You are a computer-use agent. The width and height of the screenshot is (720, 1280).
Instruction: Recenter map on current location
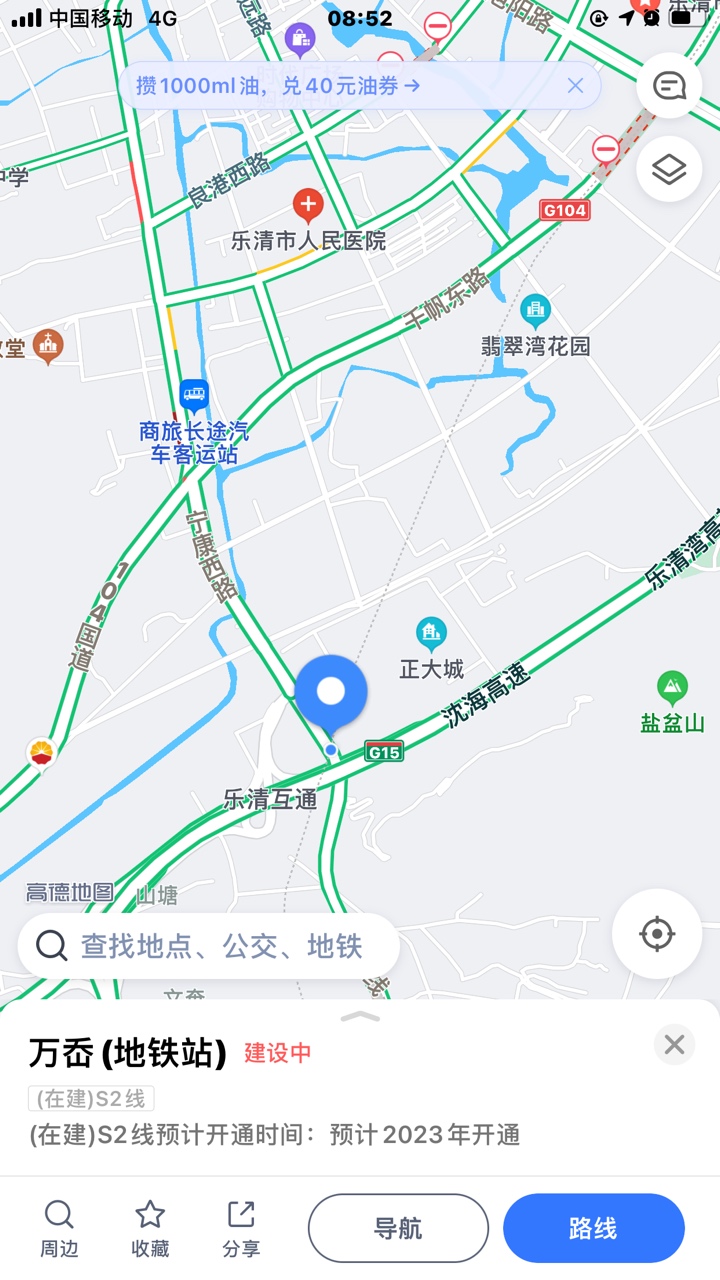(x=657, y=934)
